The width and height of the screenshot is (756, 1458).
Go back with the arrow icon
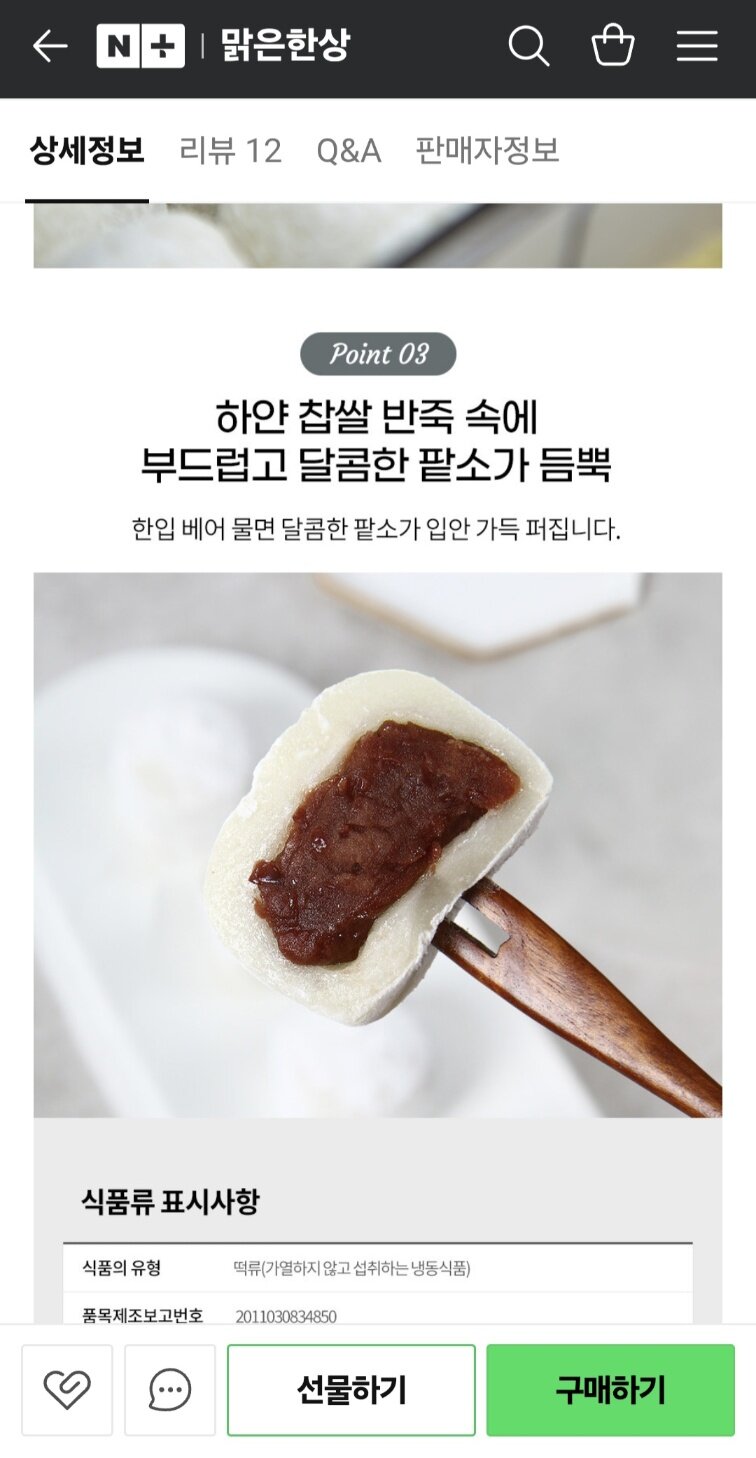49,46
